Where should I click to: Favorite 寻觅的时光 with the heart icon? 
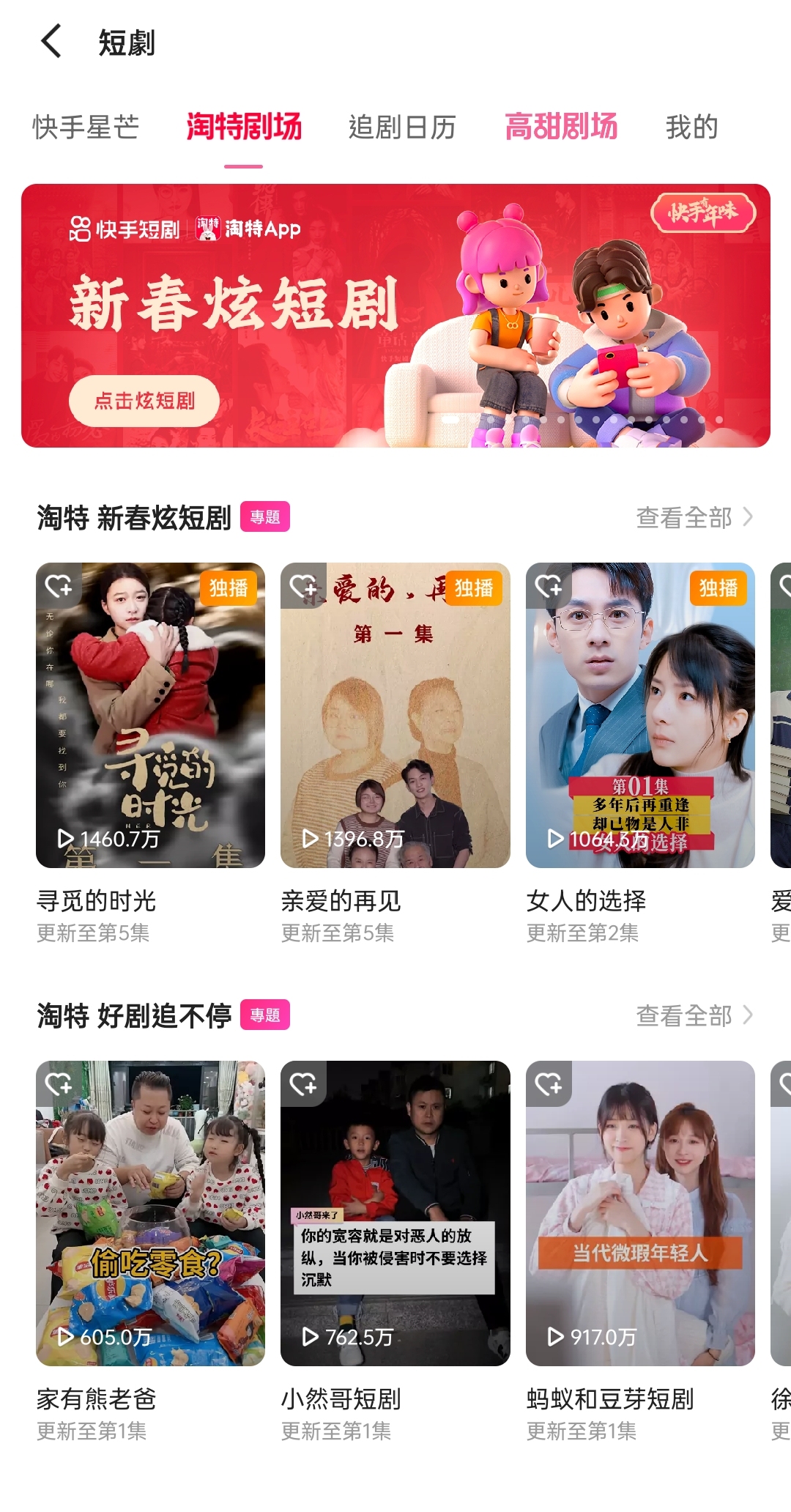59,585
